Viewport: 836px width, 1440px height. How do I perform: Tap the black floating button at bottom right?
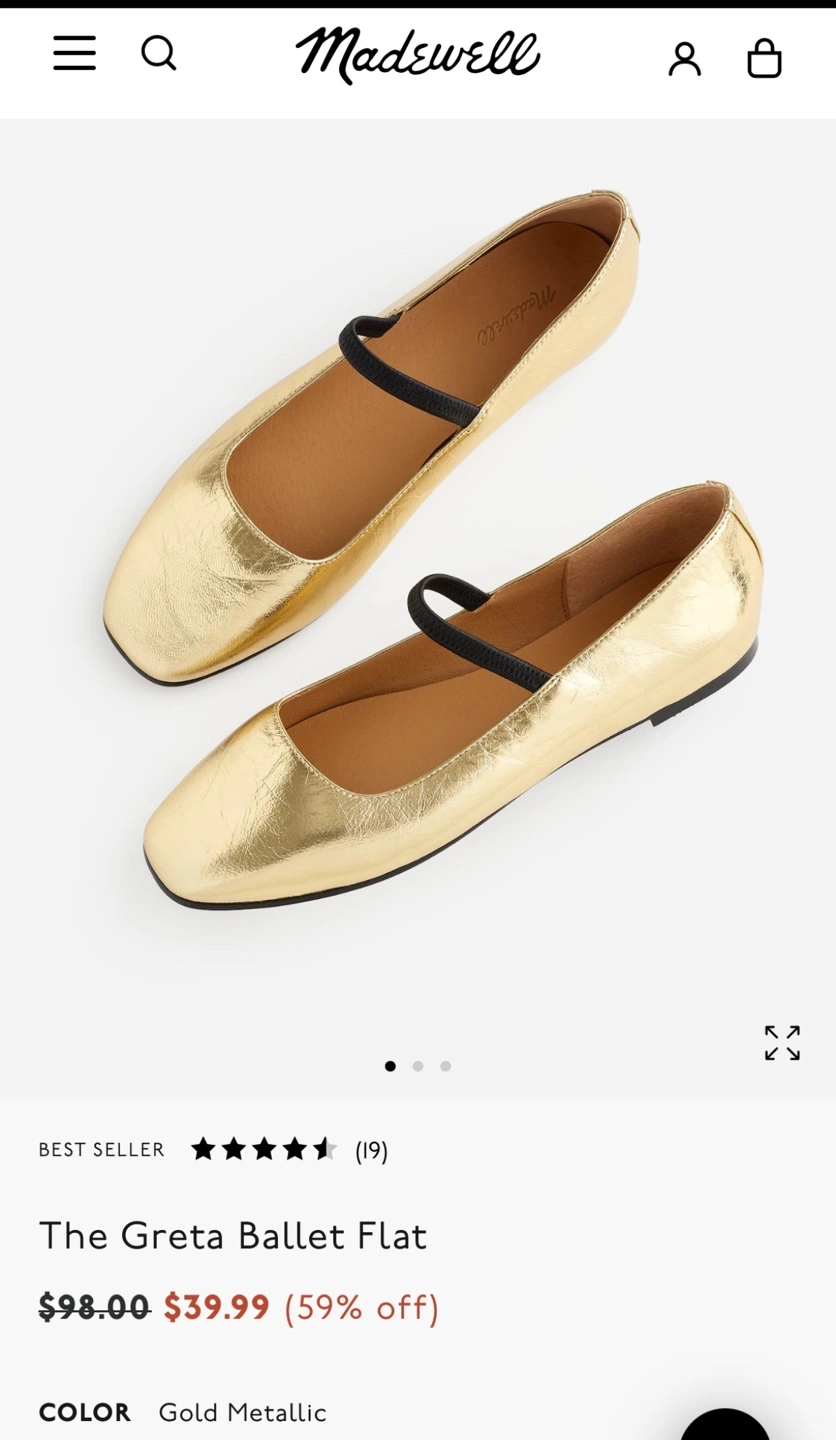click(727, 1427)
